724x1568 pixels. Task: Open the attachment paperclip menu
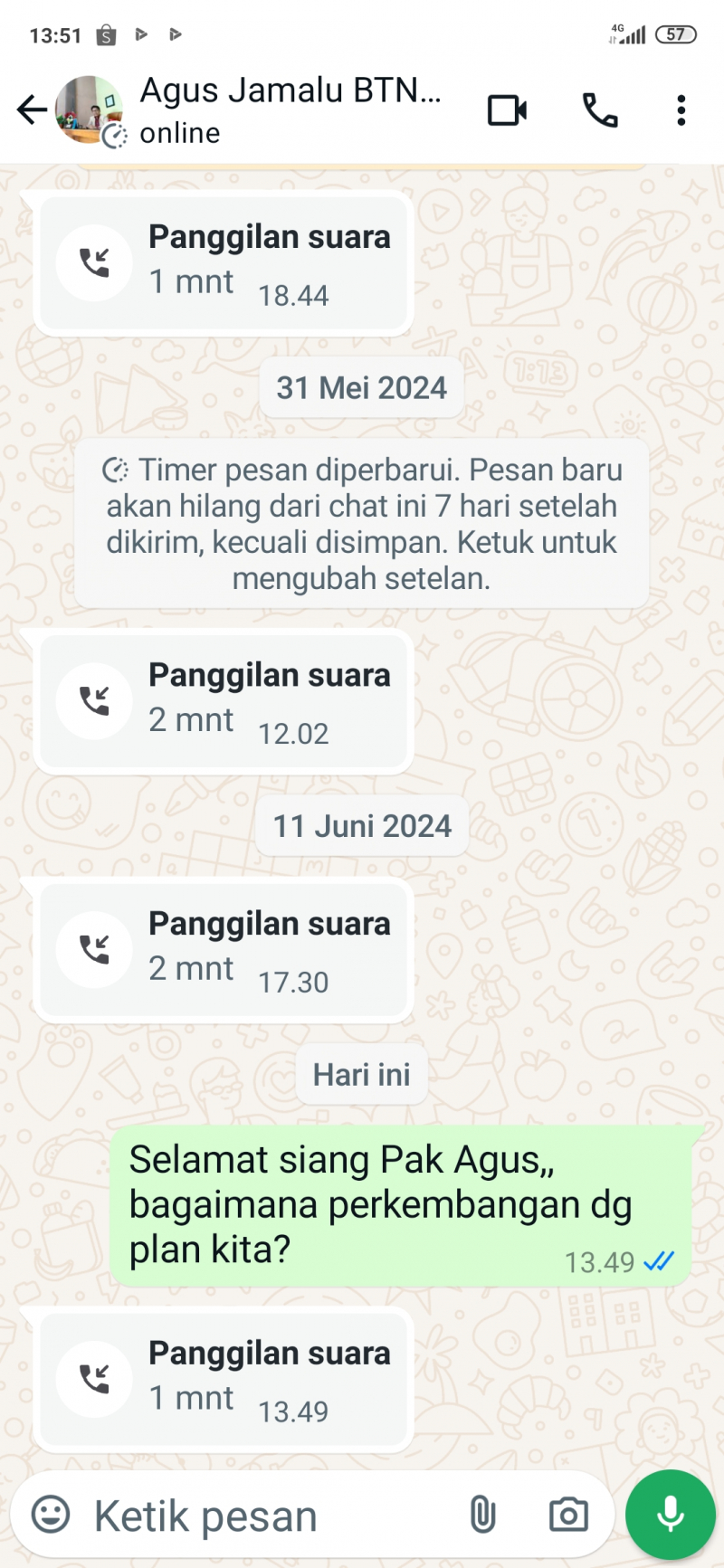(482, 1514)
